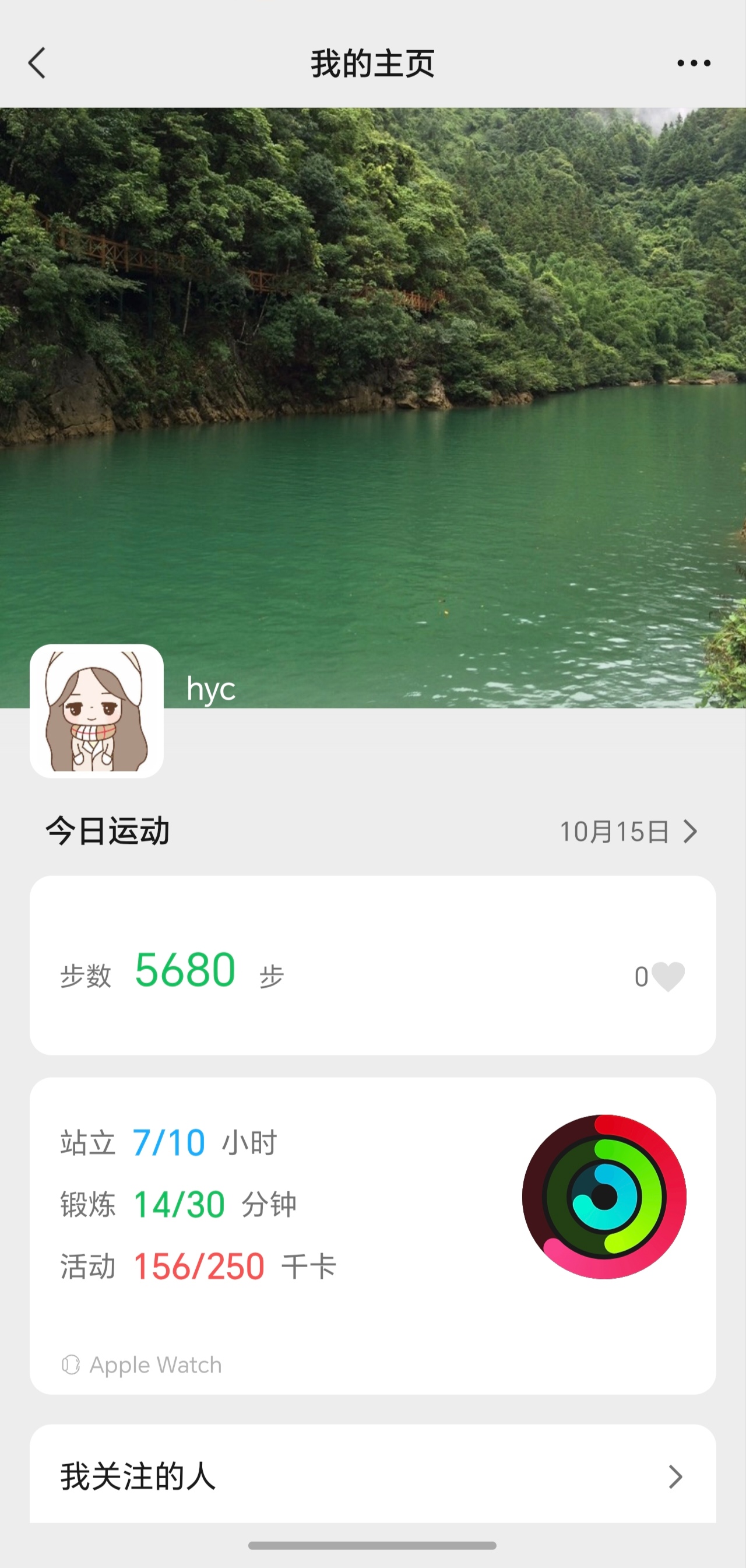Tap the hyc profile avatar
This screenshot has height=1568, width=746.
(x=97, y=711)
